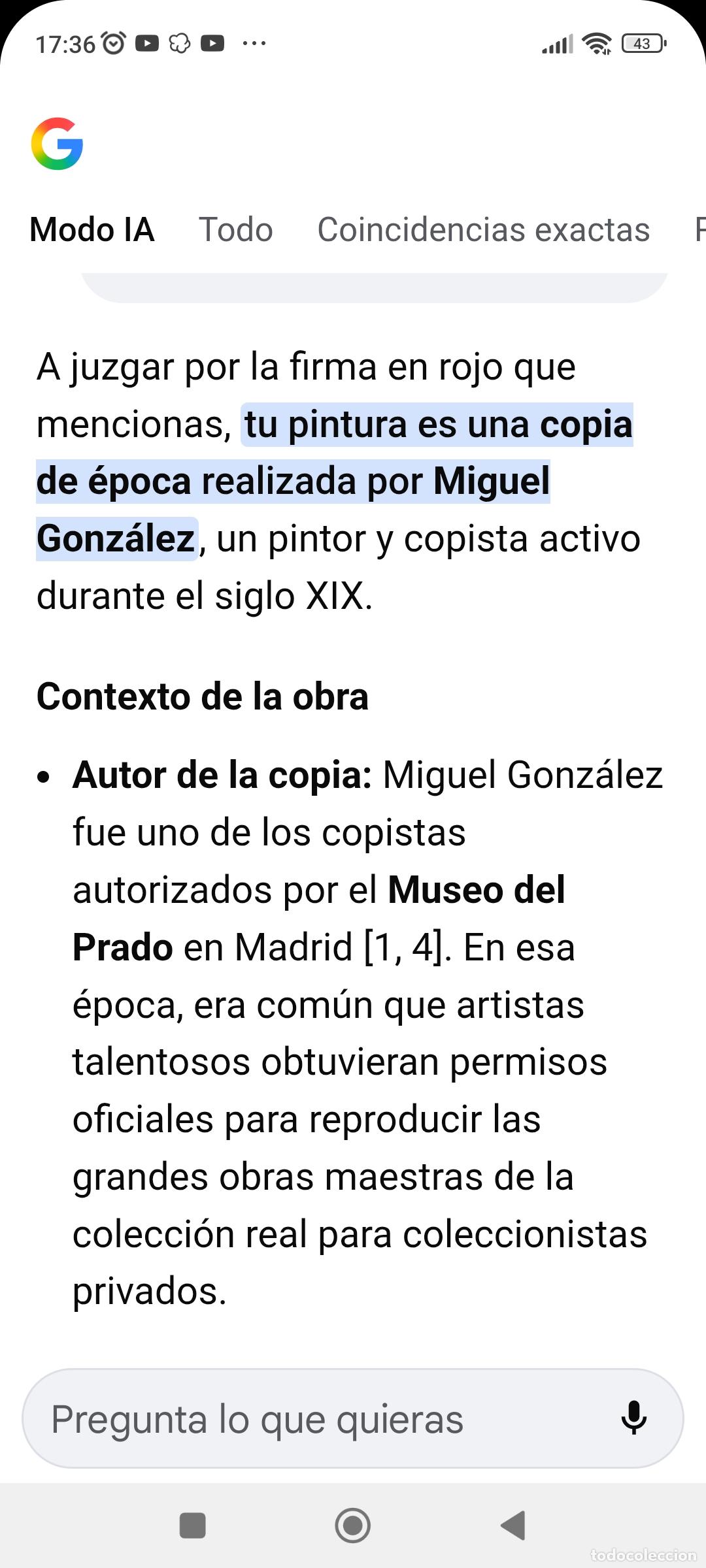Go back with the system back button
Viewport: 706px width, 1568px height.
[x=513, y=1526]
